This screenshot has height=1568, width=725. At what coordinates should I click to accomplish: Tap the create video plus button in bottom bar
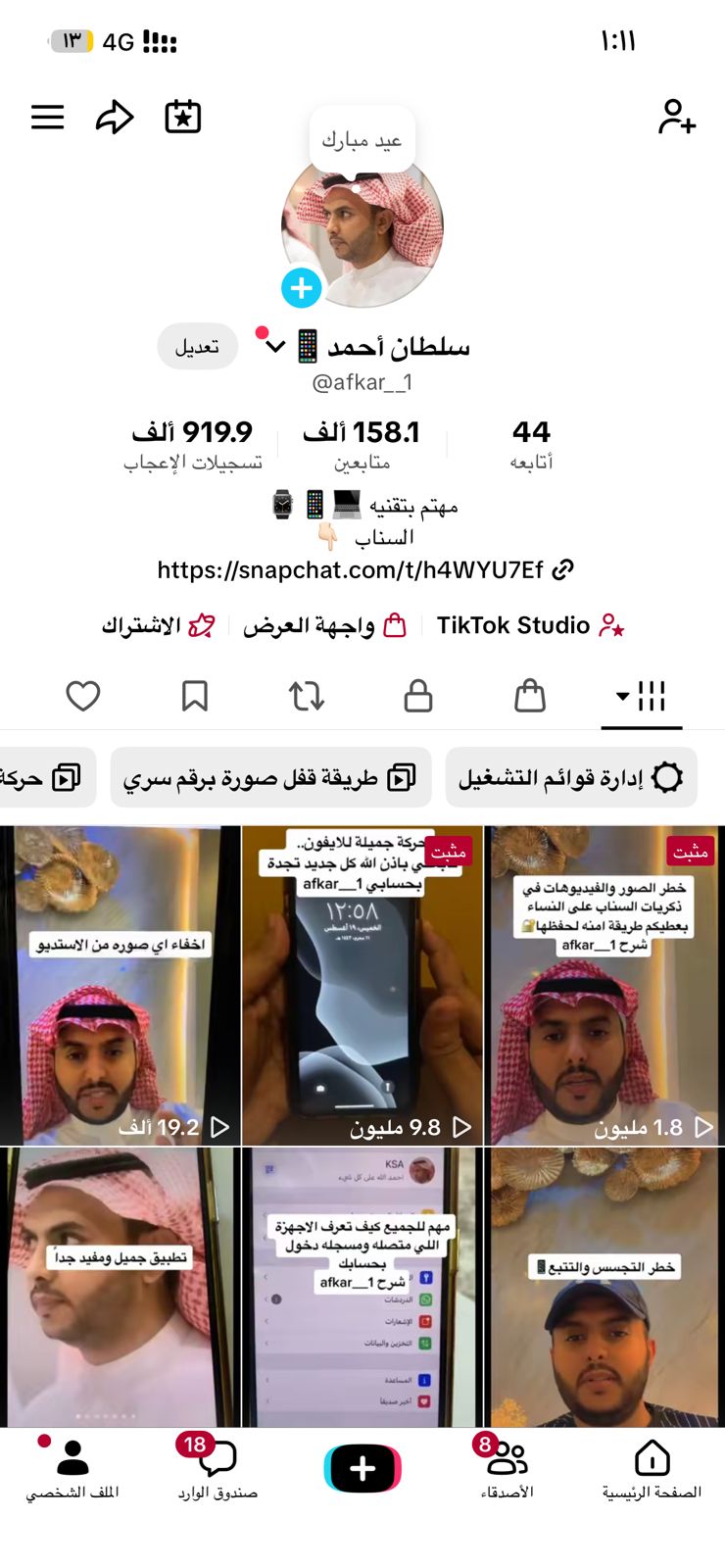[362, 1467]
